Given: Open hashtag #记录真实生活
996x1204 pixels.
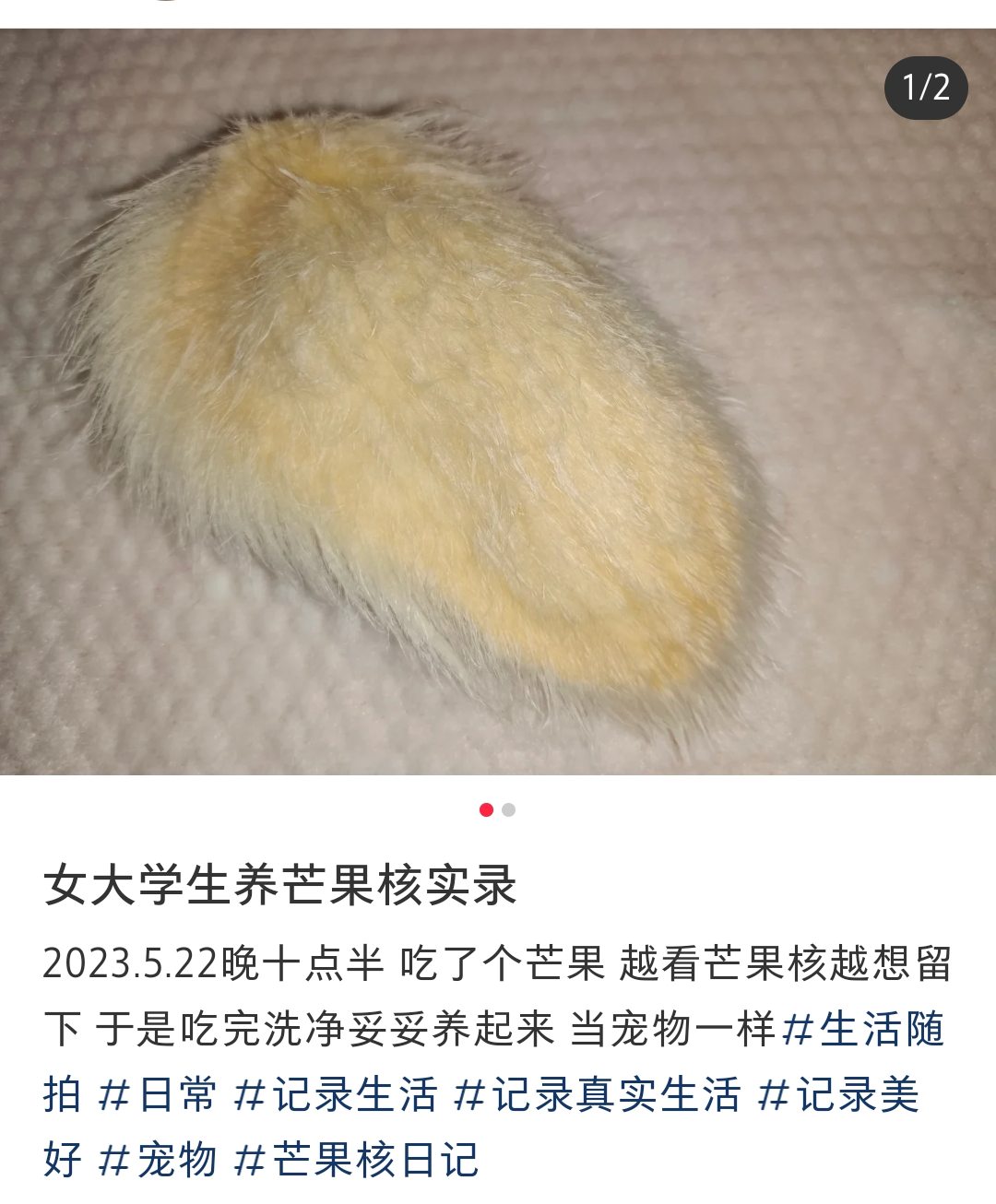Looking at the screenshot, I should click(x=598, y=1095).
